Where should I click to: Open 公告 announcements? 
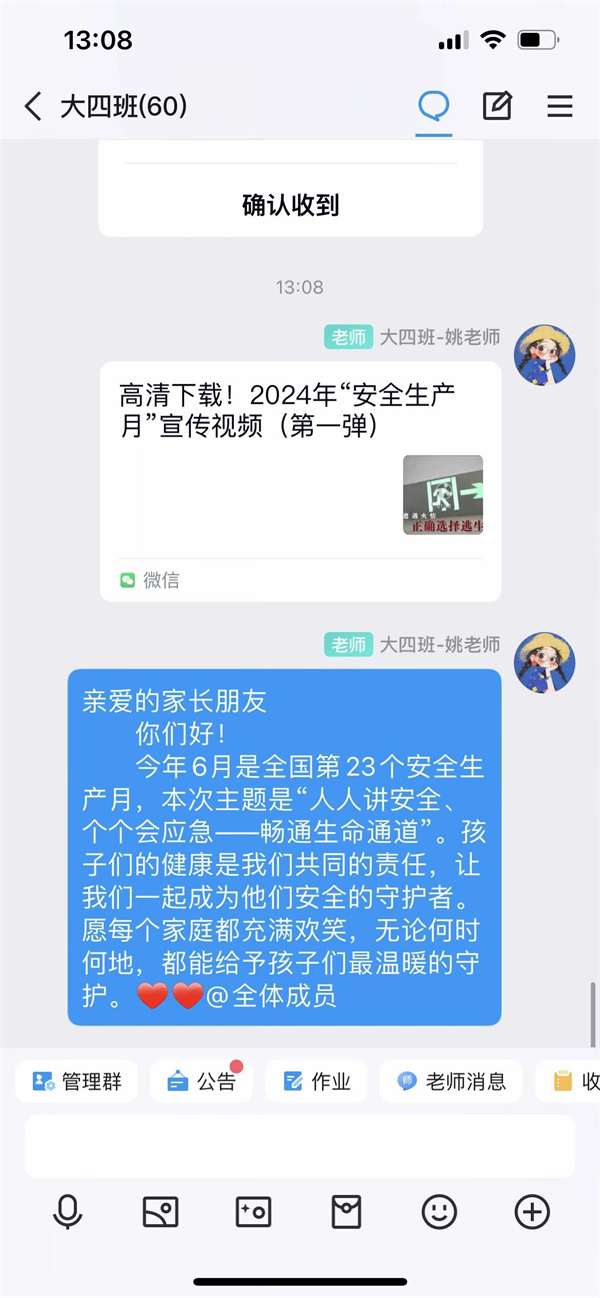click(202, 1081)
